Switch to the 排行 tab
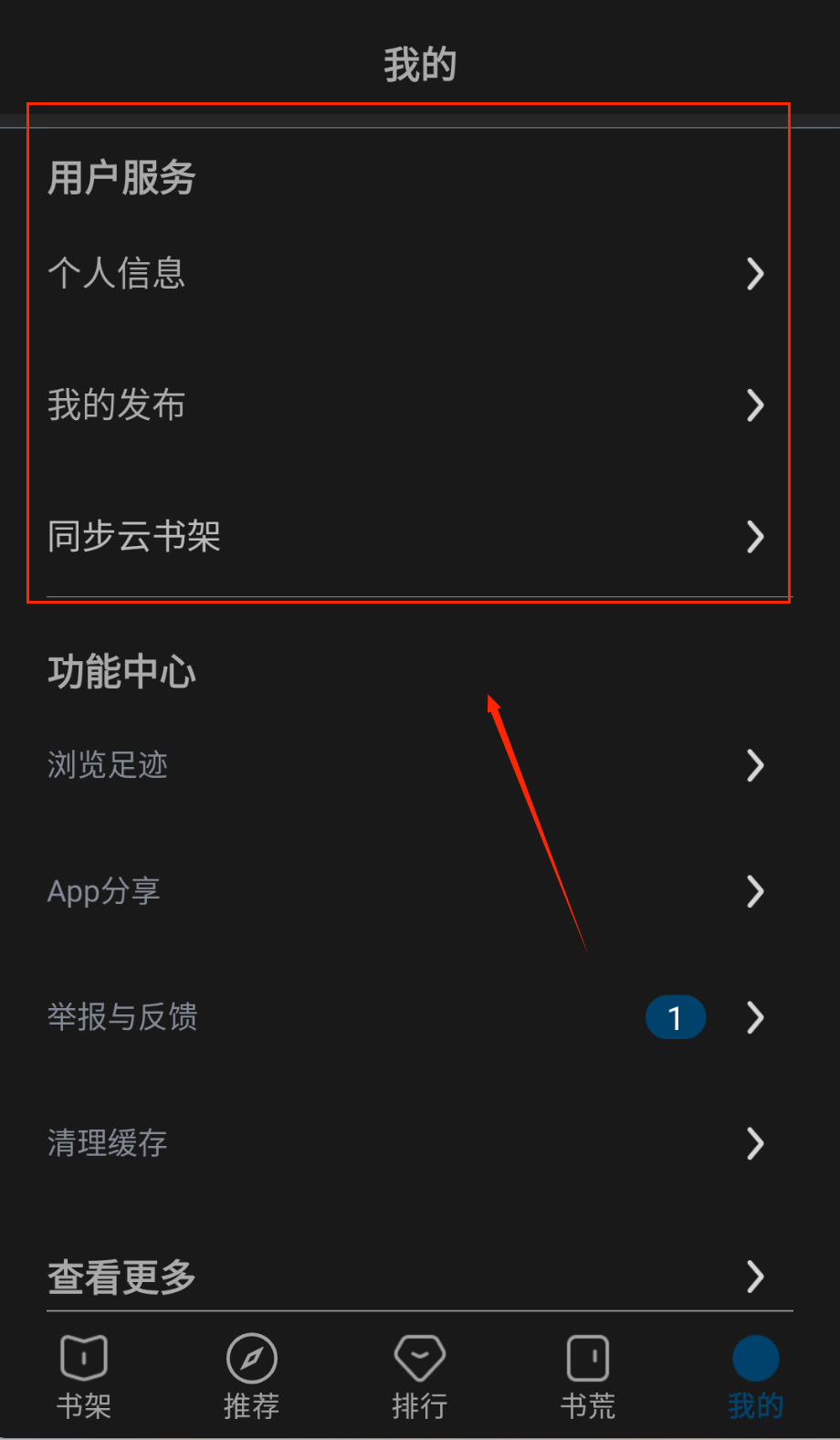 pyautogui.click(x=419, y=1377)
